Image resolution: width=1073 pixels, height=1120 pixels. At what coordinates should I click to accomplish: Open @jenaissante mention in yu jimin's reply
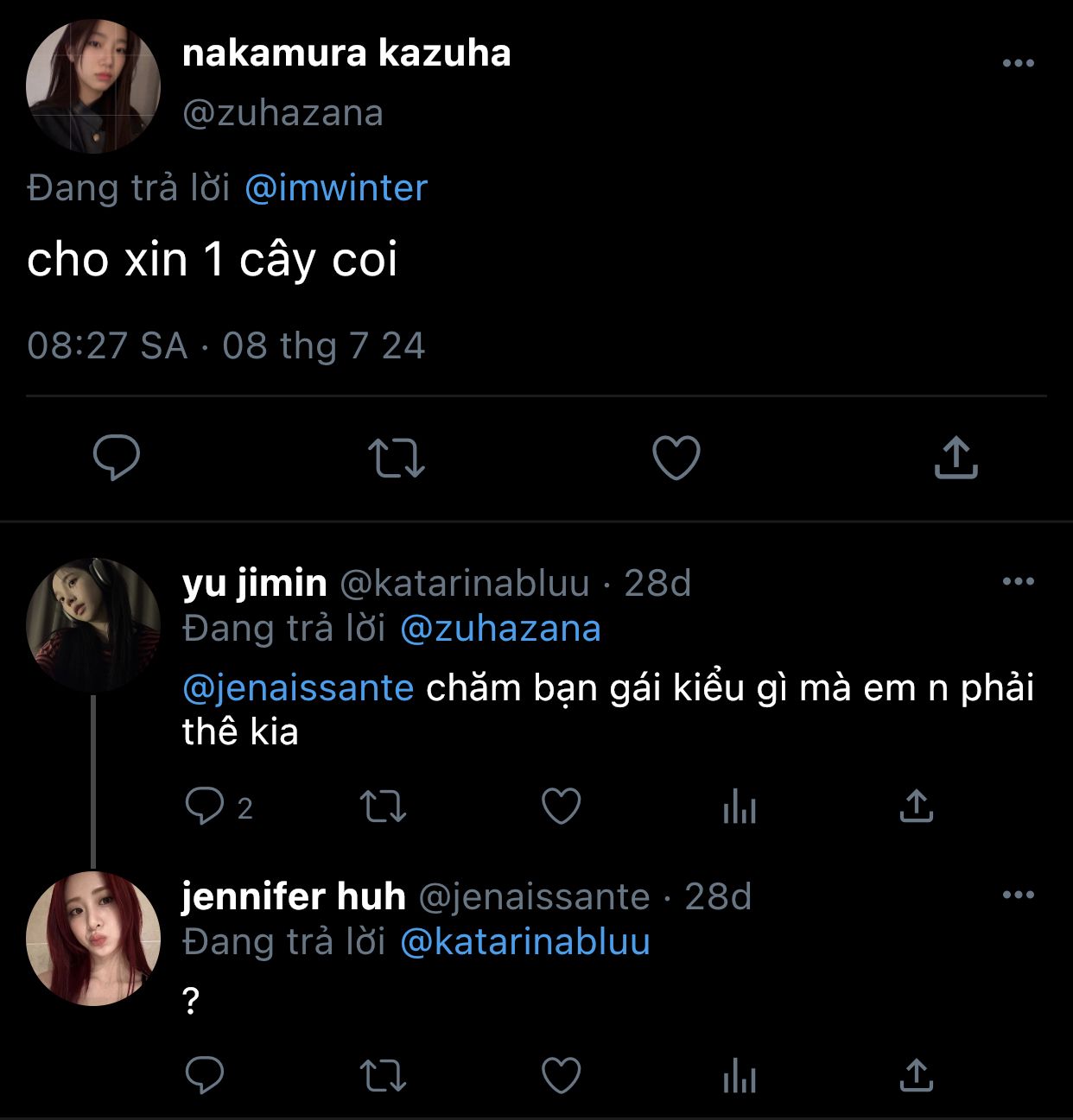point(298,688)
